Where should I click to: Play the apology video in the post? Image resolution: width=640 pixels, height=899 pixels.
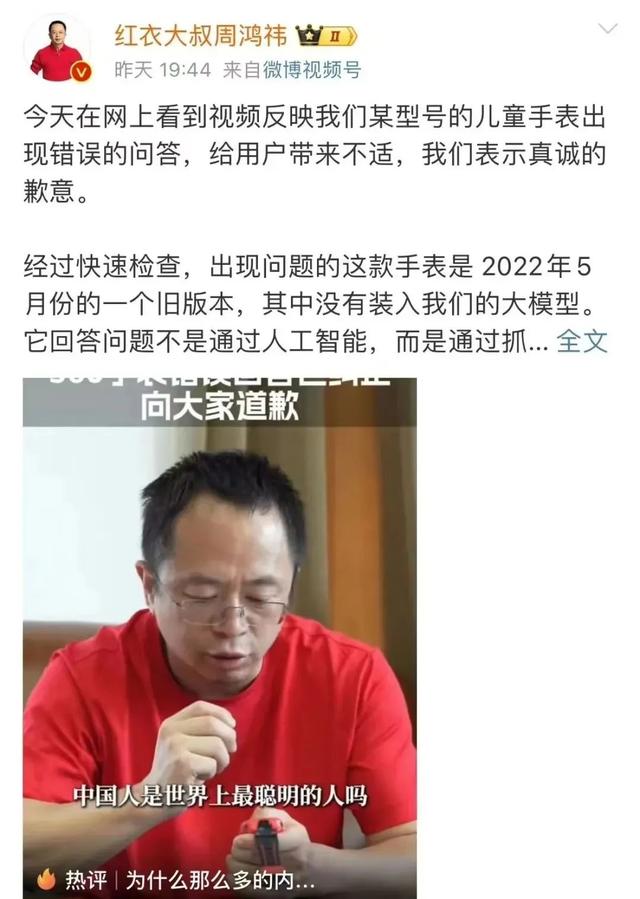click(220, 620)
